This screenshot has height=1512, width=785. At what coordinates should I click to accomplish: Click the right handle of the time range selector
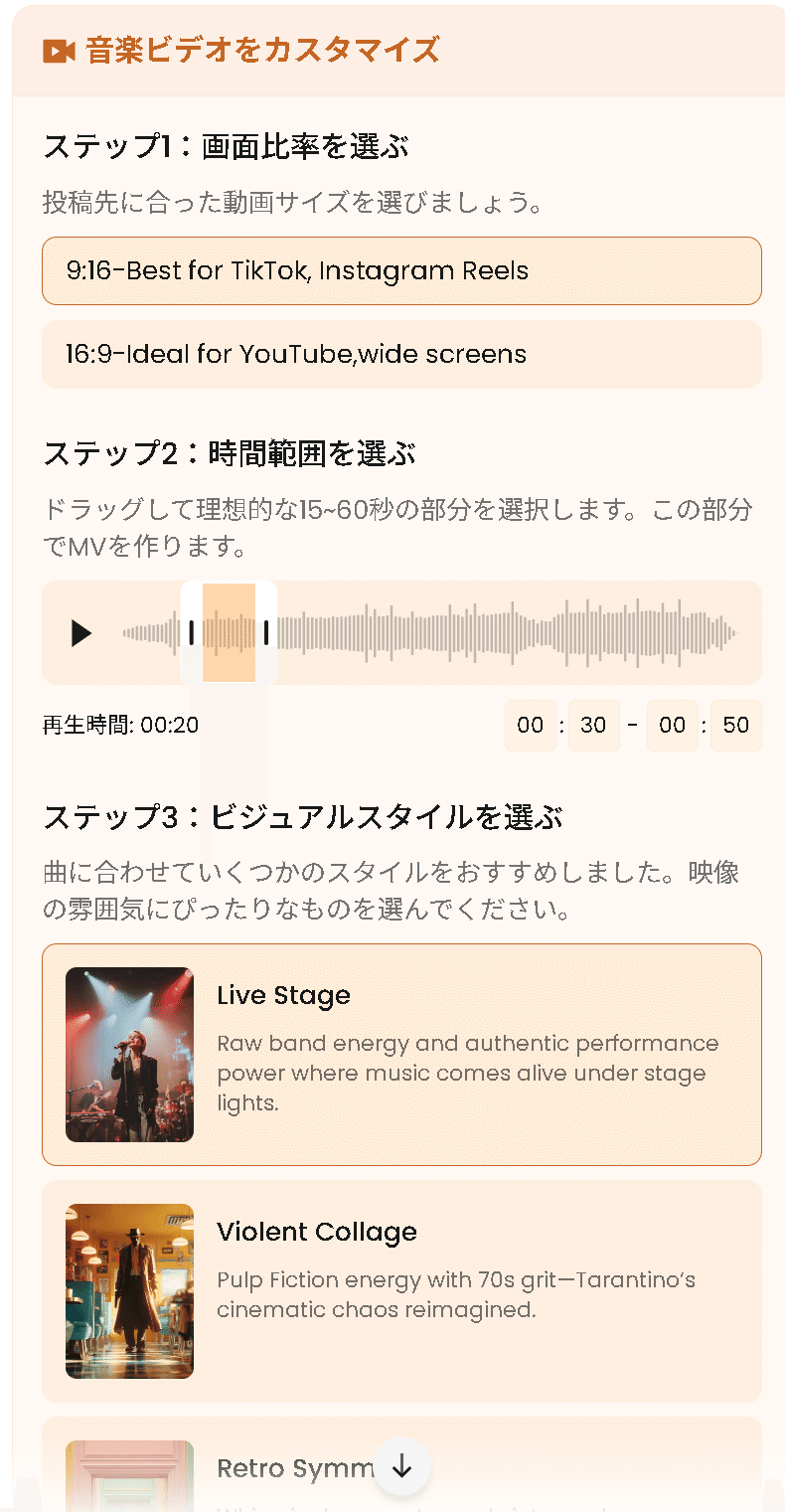(266, 632)
